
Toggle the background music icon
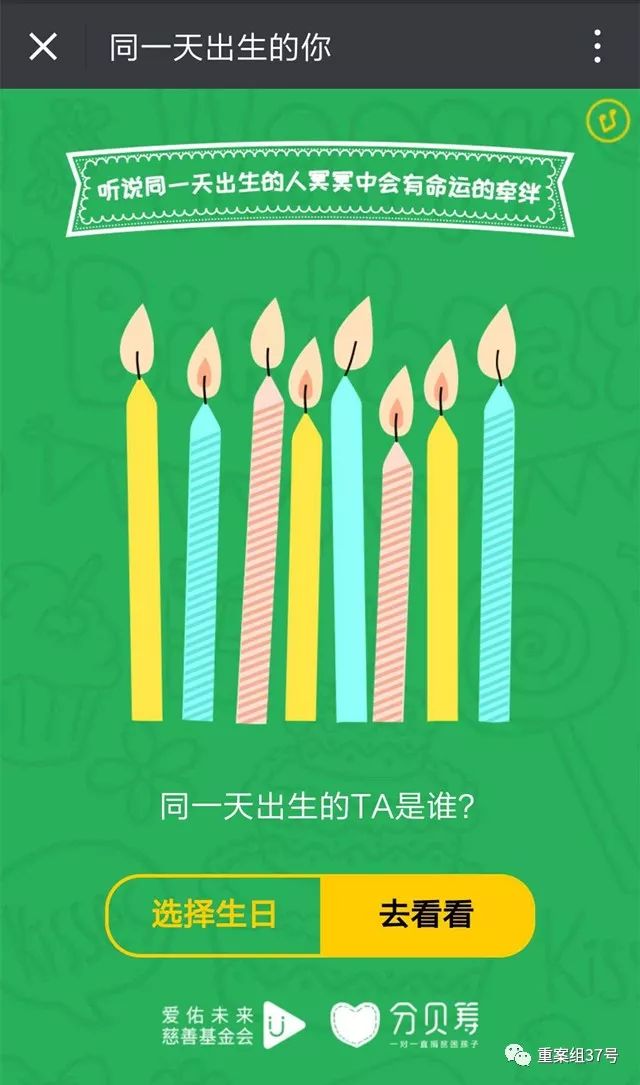click(603, 118)
